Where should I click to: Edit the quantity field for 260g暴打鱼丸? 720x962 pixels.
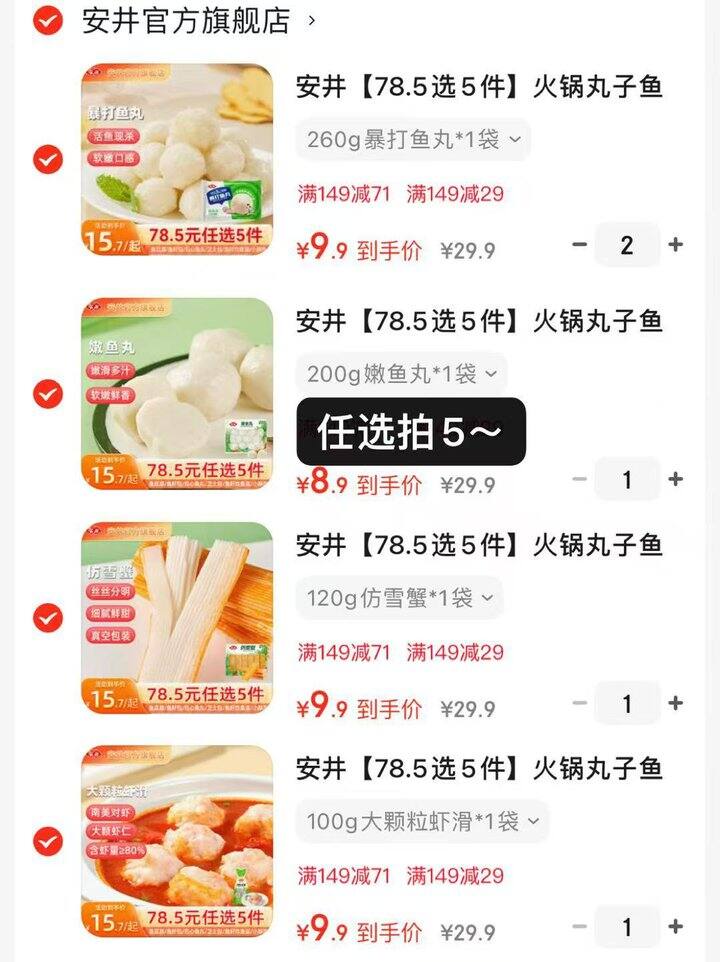(x=627, y=245)
